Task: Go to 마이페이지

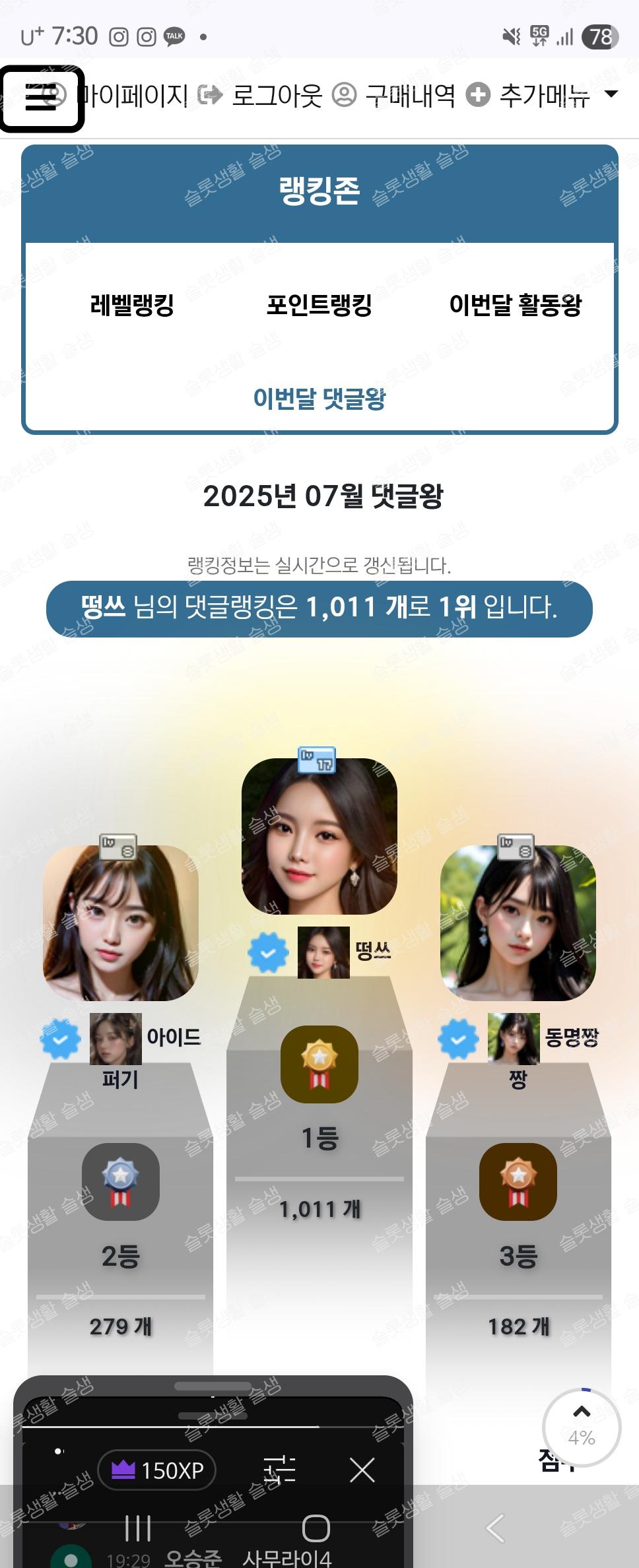Action: click(x=134, y=96)
